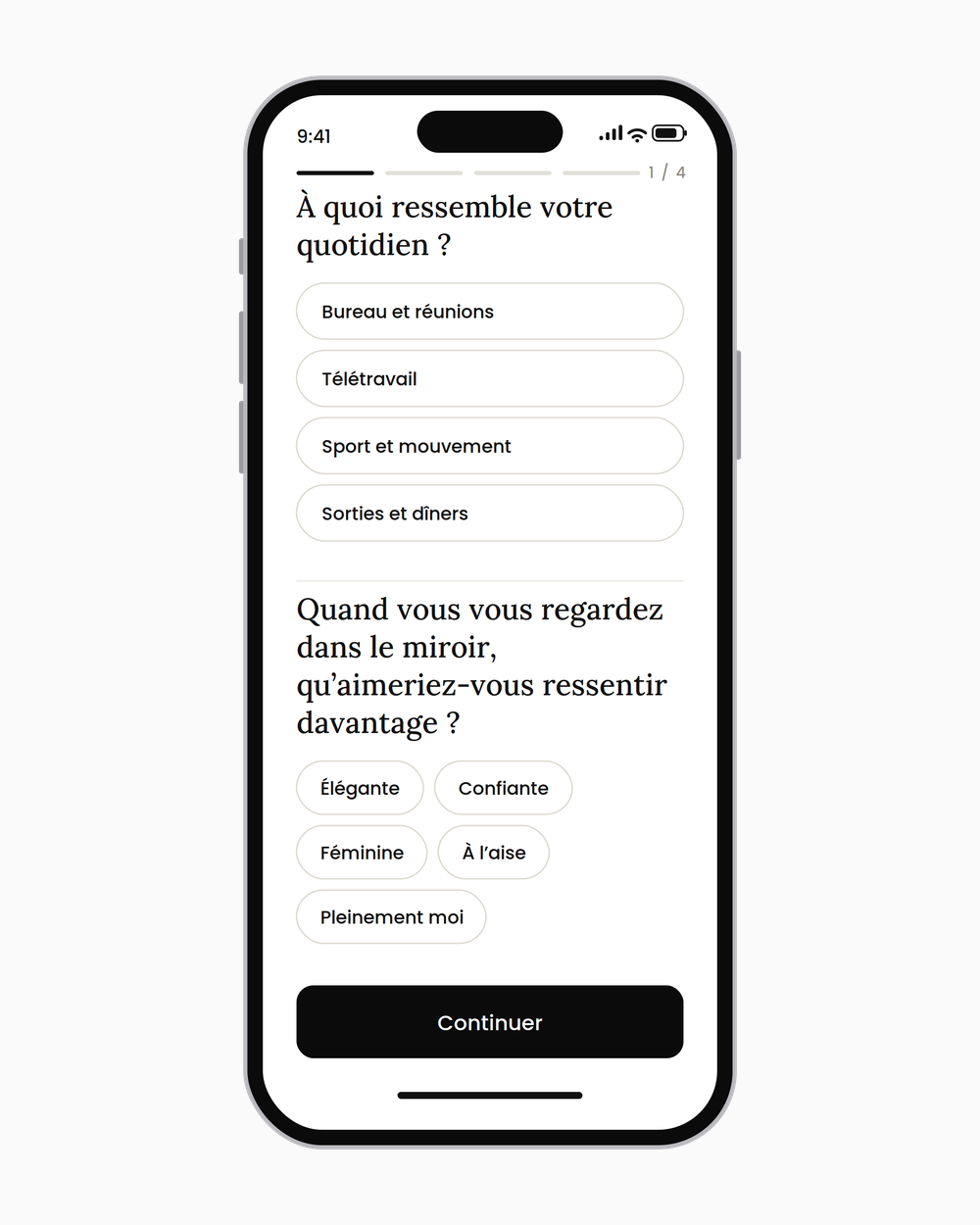Screen dimensions: 980x1225
Task: Pick the À l'aise chip
Action: (494, 853)
